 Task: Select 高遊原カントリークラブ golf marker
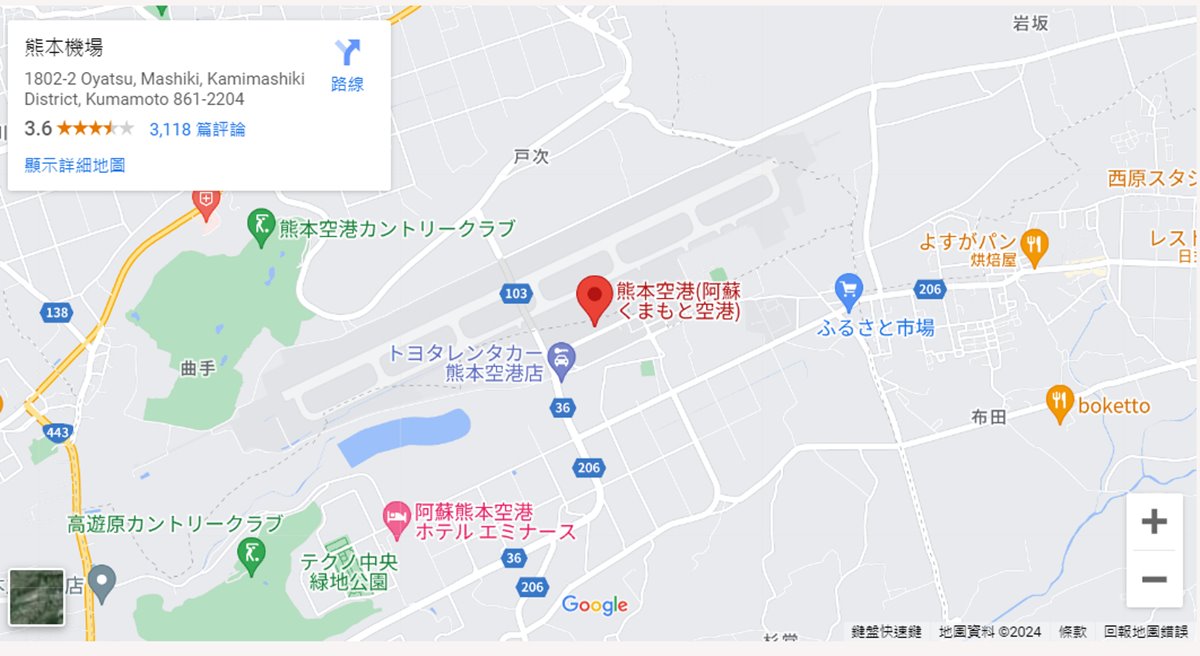pos(250,550)
